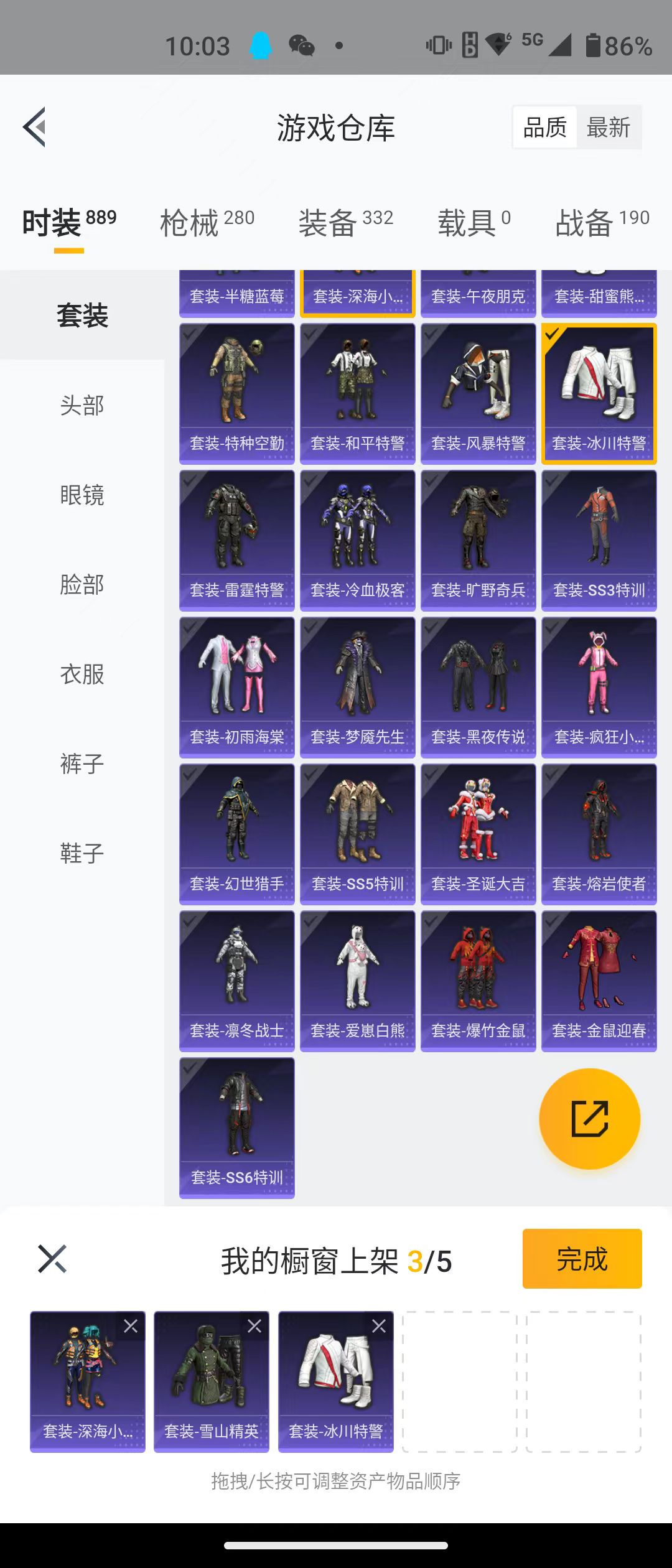Screen dimensions: 672x1568
Task: Uncheck the 套装-冰川特警 outfit in grid
Action: [x=599, y=393]
